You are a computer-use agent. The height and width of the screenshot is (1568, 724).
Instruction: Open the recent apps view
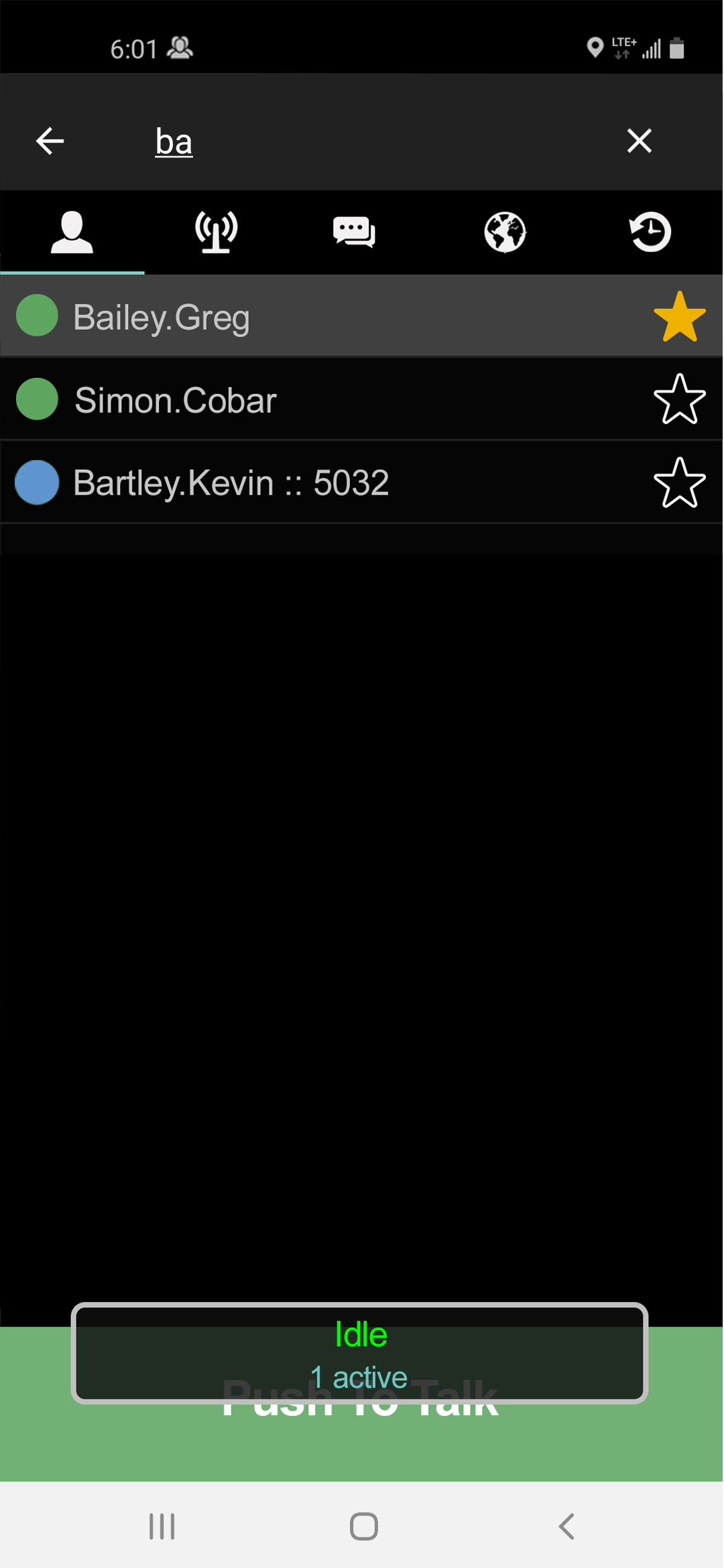coord(162,1526)
